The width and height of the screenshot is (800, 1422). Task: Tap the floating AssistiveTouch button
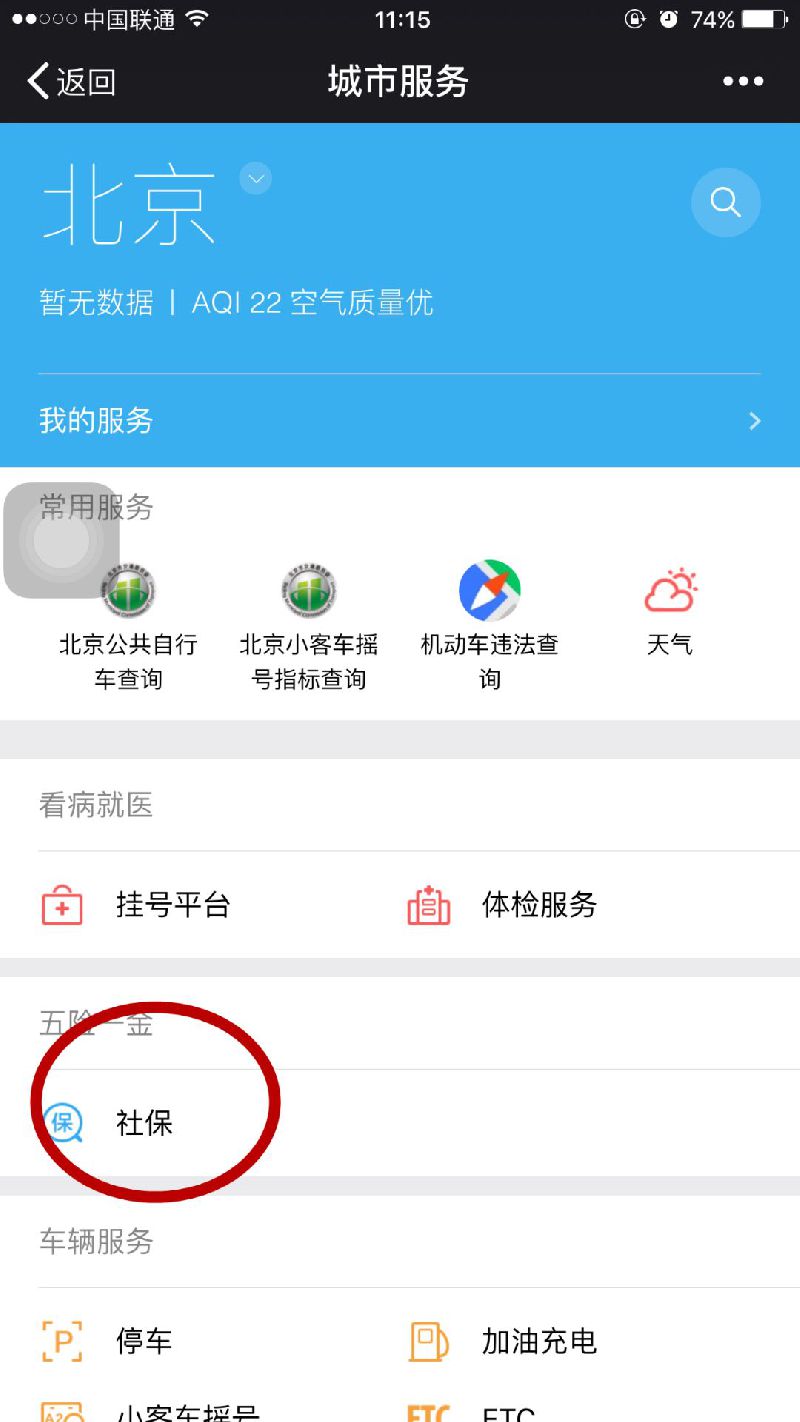(x=61, y=540)
